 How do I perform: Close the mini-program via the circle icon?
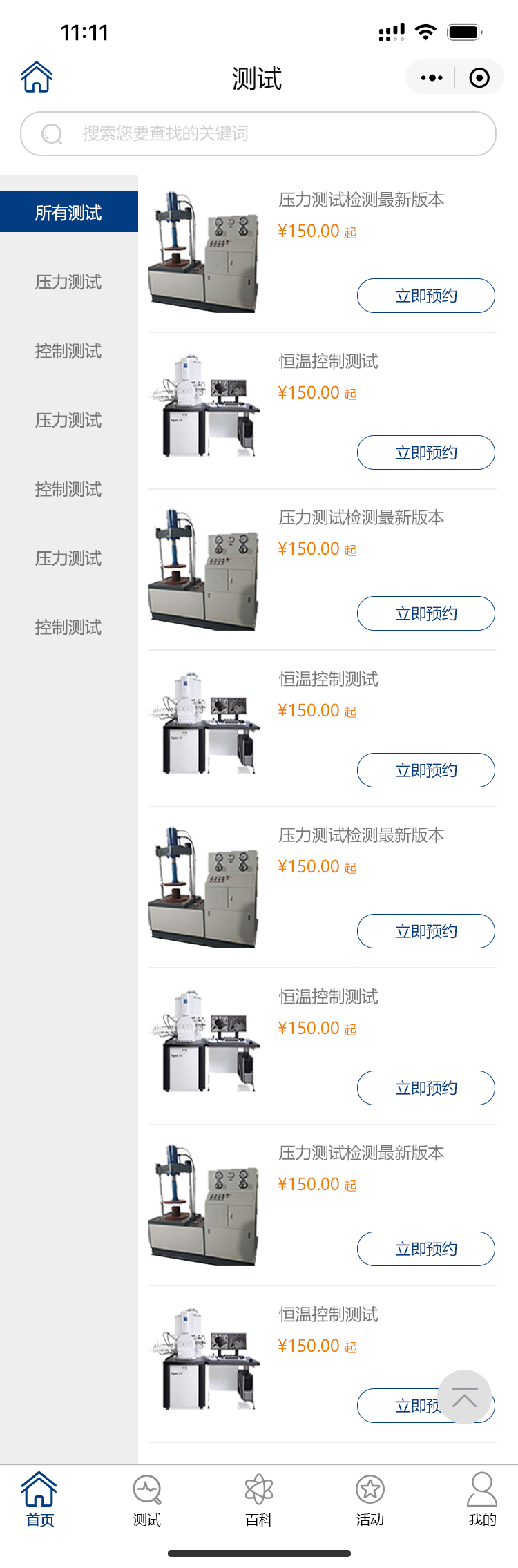479,77
